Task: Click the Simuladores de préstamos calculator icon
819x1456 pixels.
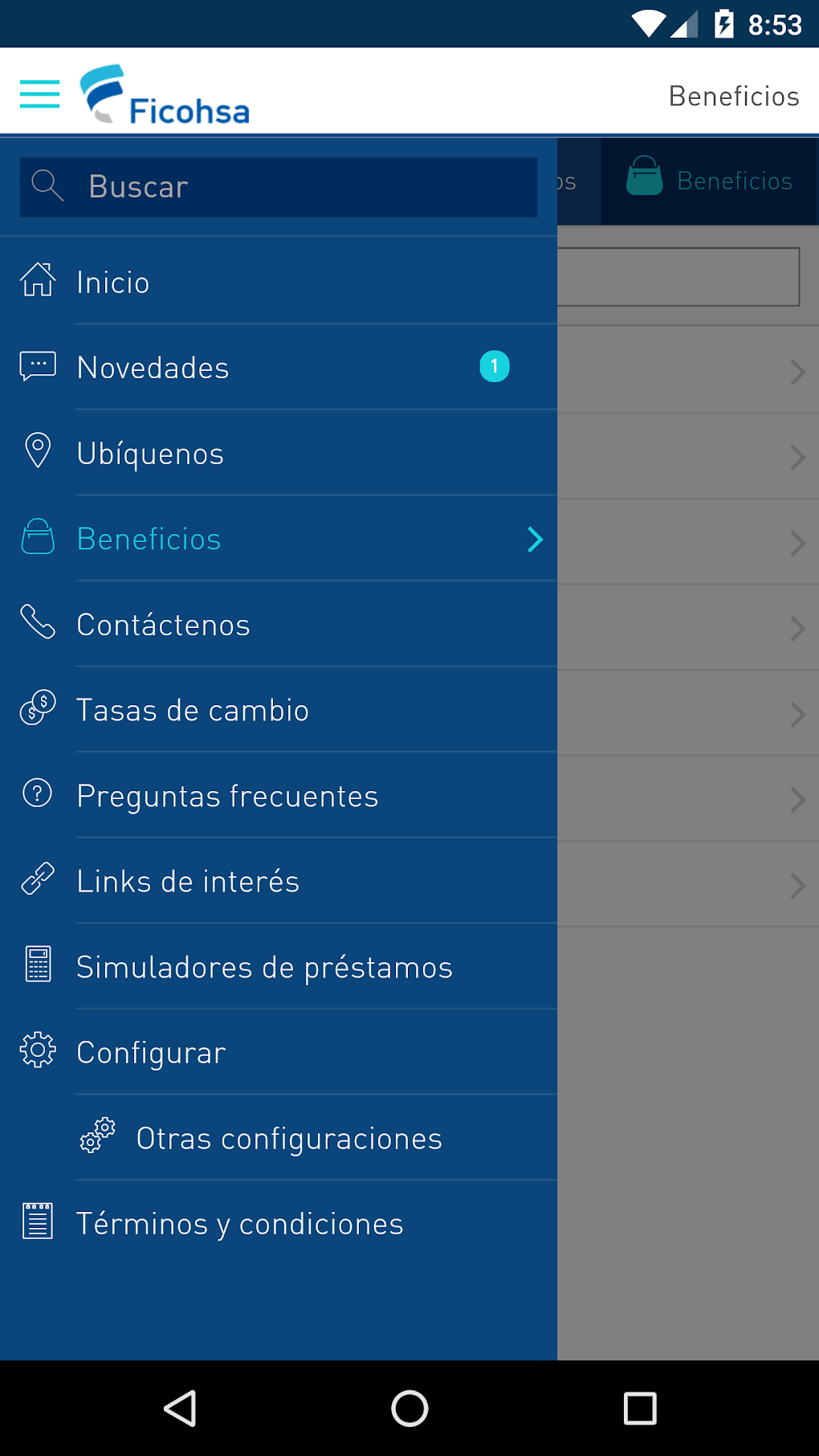Action: [x=37, y=966]
